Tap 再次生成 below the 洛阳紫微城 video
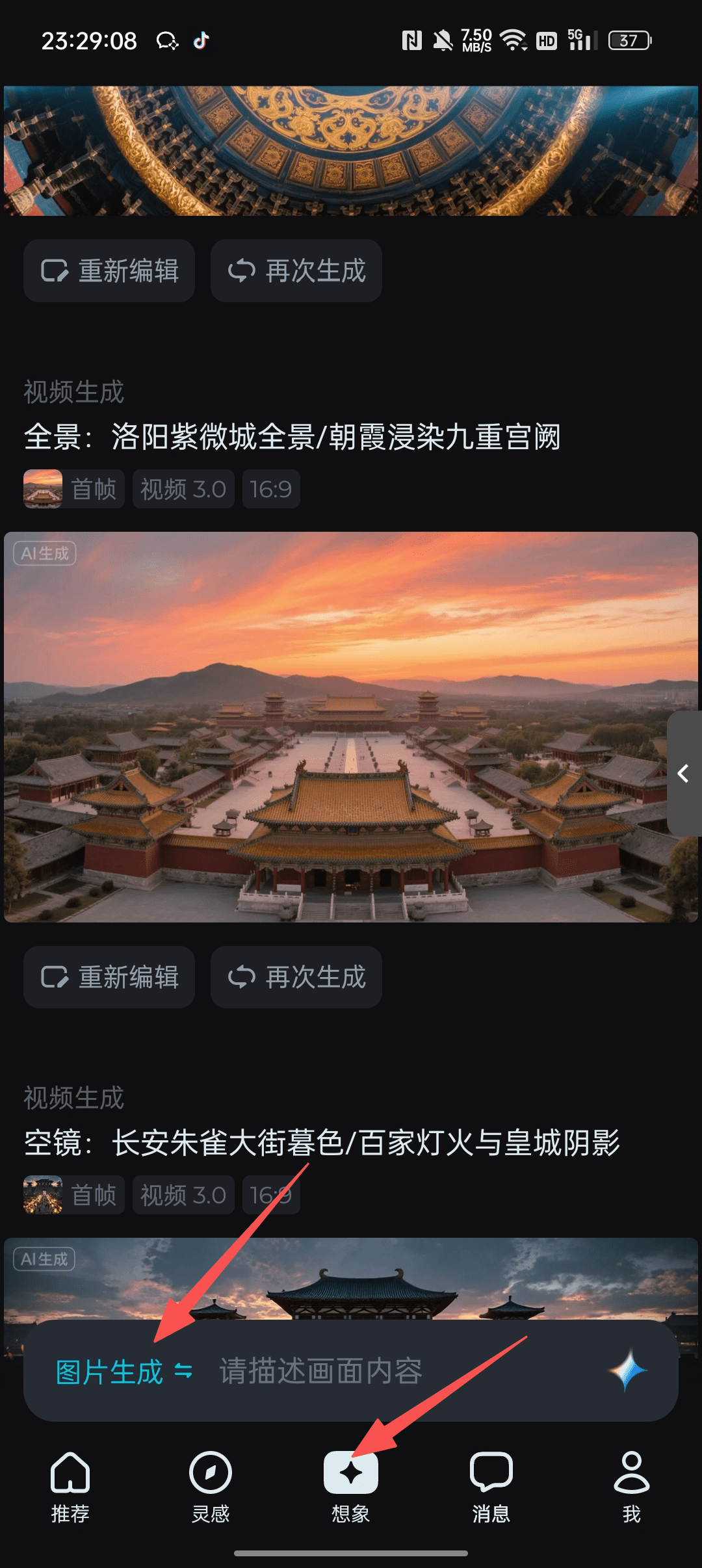Viewport: 702px width, 1568px height. click(x=296, y=976)
